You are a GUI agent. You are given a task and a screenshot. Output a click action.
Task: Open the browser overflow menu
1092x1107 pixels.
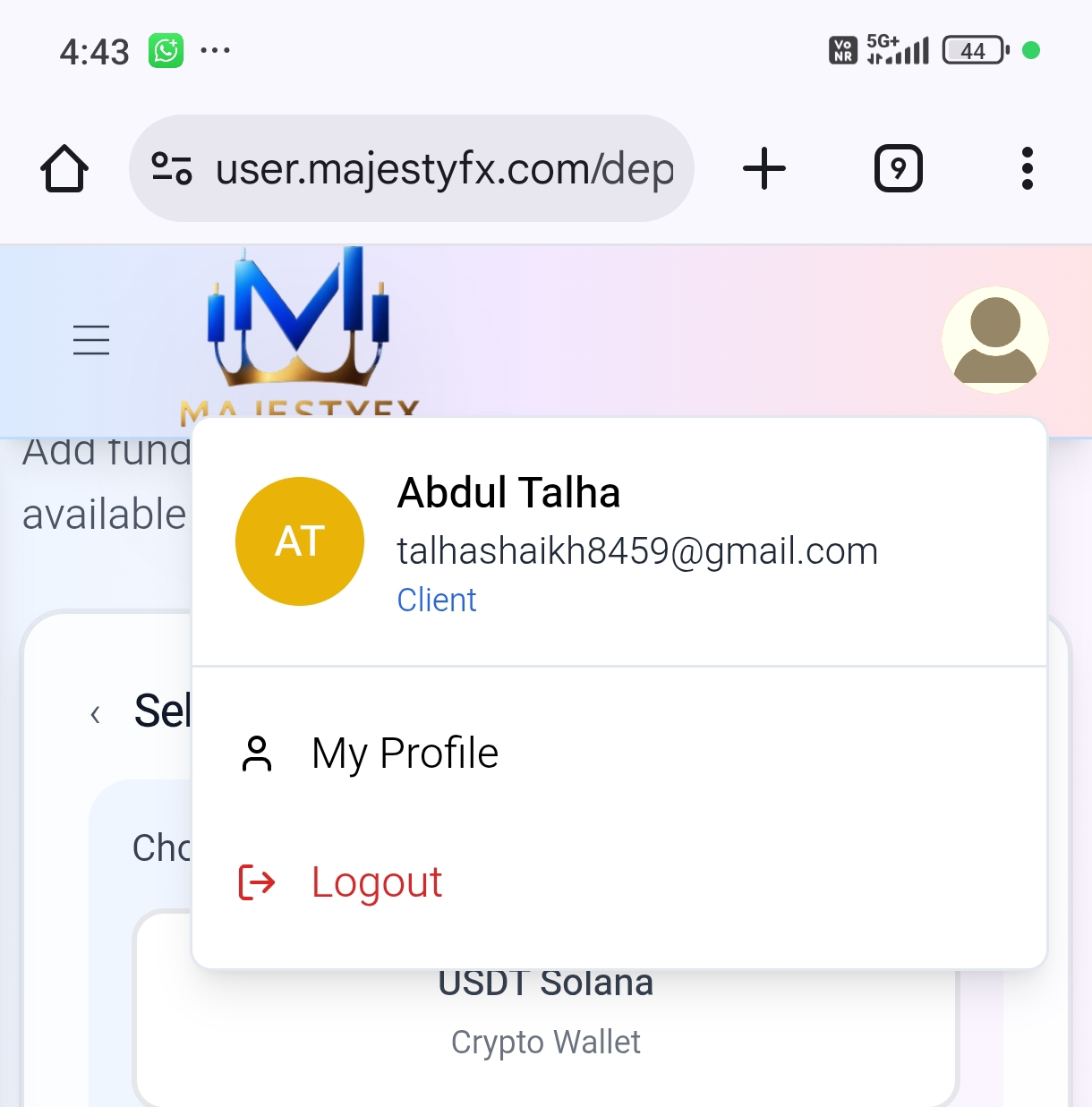pyautogui.click(x=1027, y=168)
